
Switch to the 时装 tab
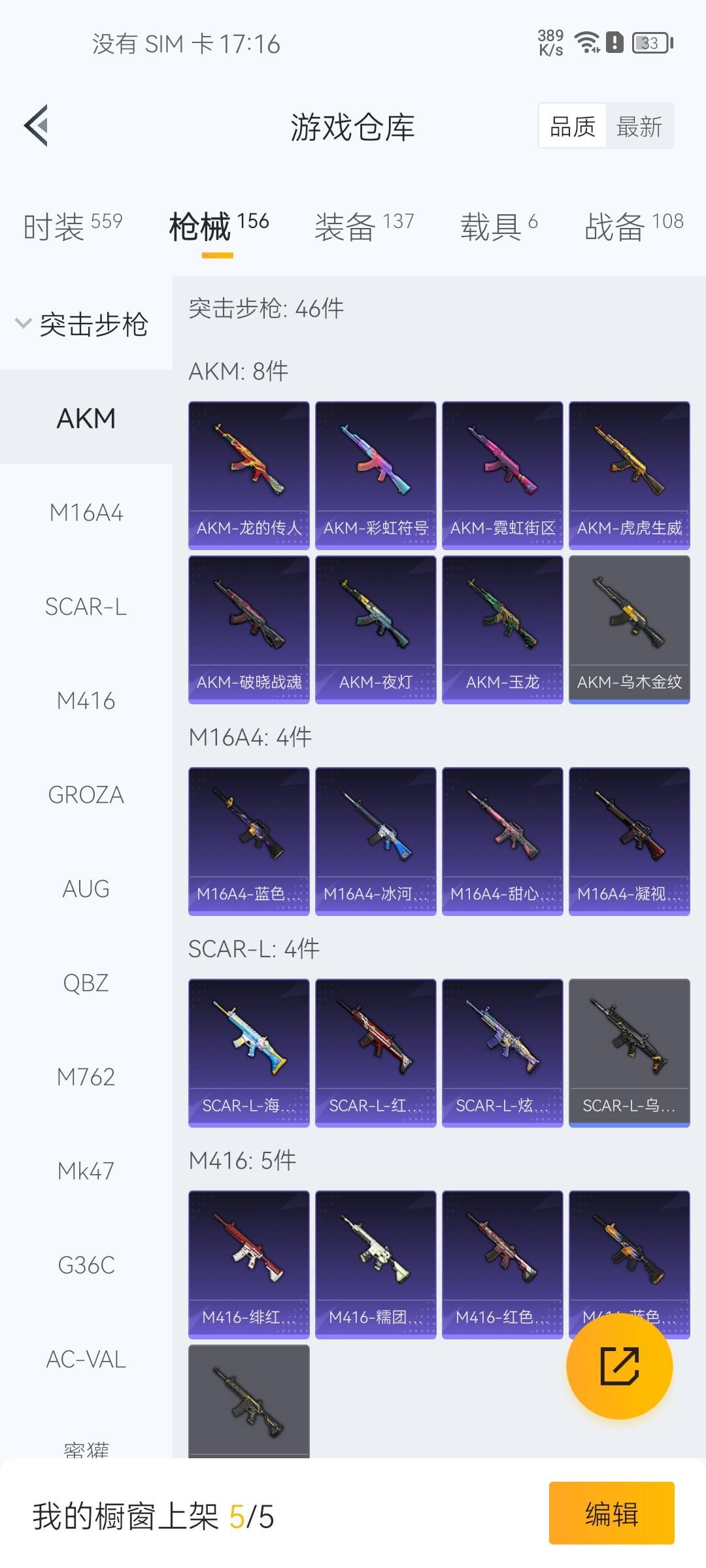coord(73,226)
